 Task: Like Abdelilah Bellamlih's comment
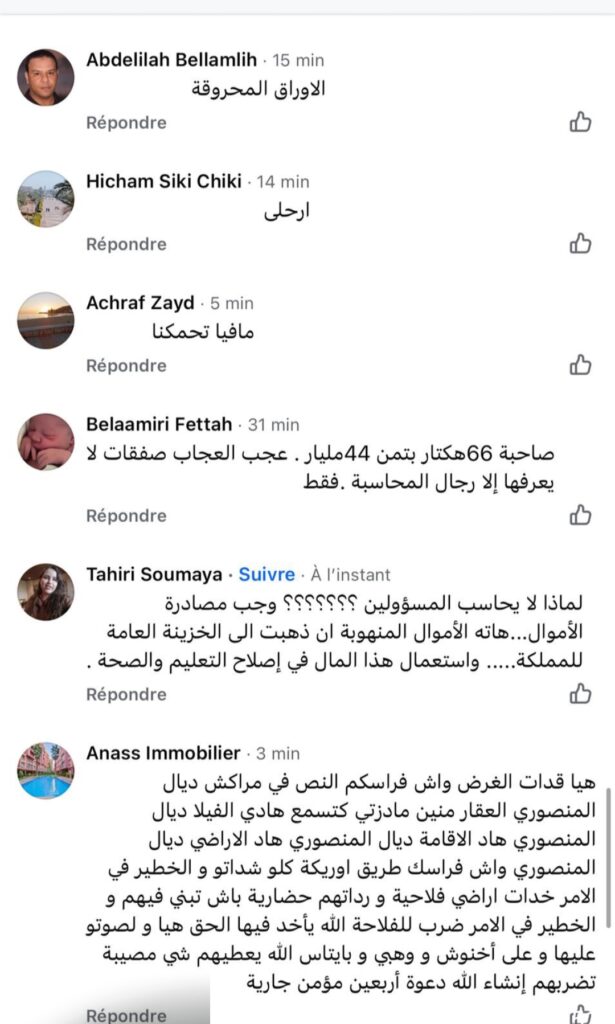point(580,122)
